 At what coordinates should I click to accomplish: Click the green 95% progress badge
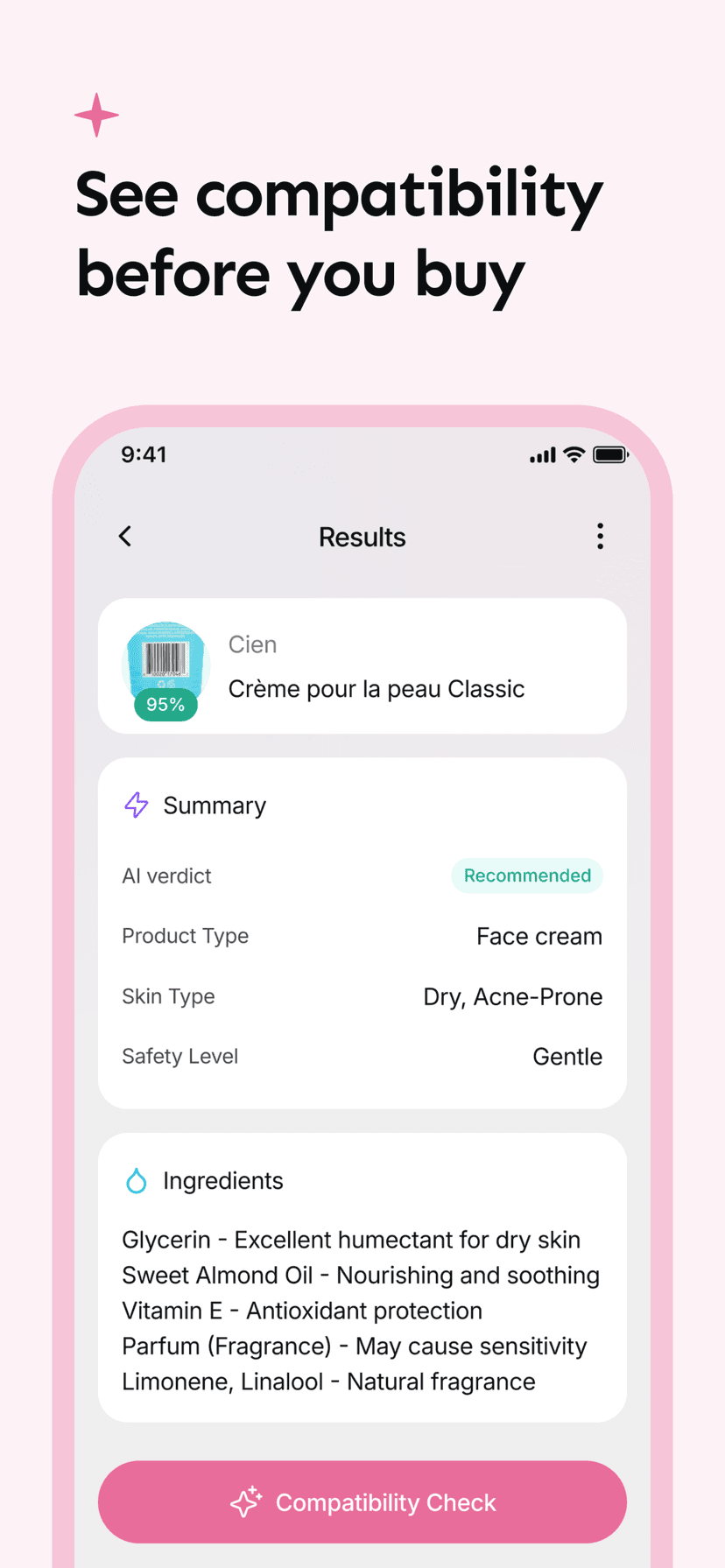tap(165, 704)
